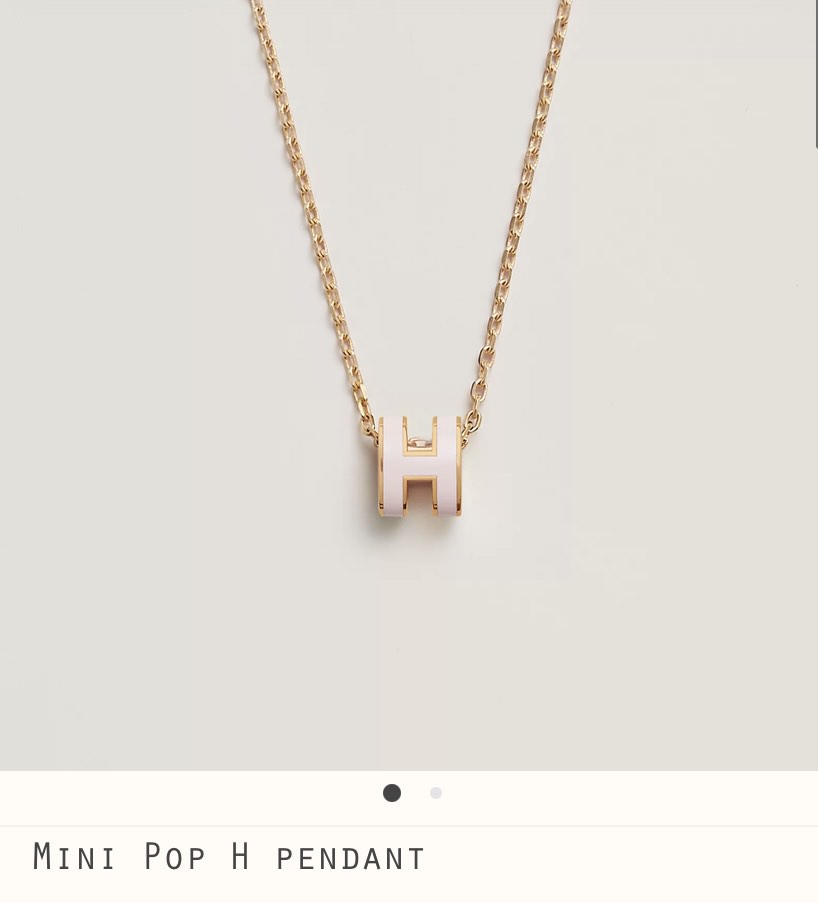Screen dimensions: 818x903
Task: Click the carousel indicator row
Action: pyautogui.click(x=414, y=792)
